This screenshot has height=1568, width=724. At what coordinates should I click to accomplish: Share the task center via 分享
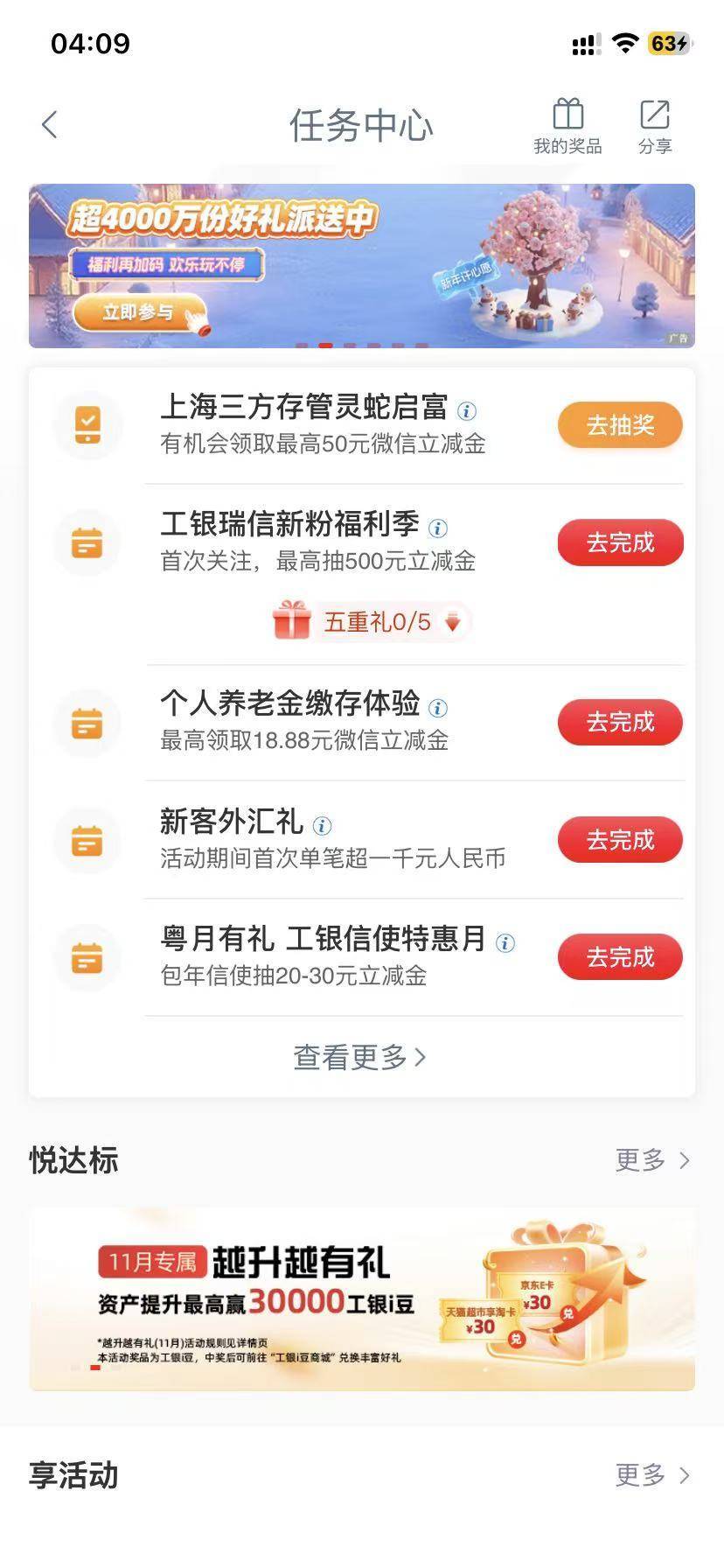[x=655, y=126]
